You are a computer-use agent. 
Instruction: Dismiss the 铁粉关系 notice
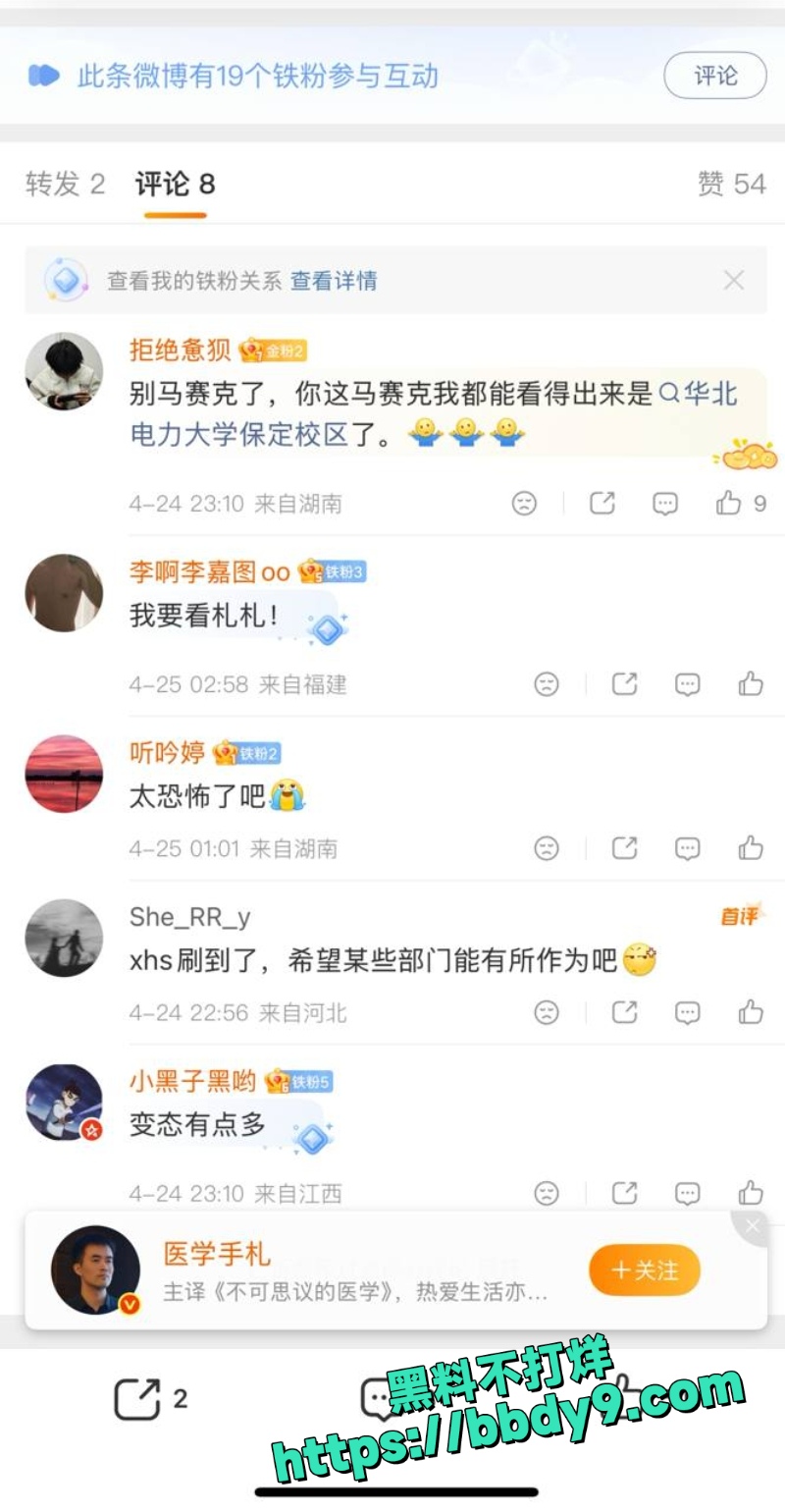(733, 281)
